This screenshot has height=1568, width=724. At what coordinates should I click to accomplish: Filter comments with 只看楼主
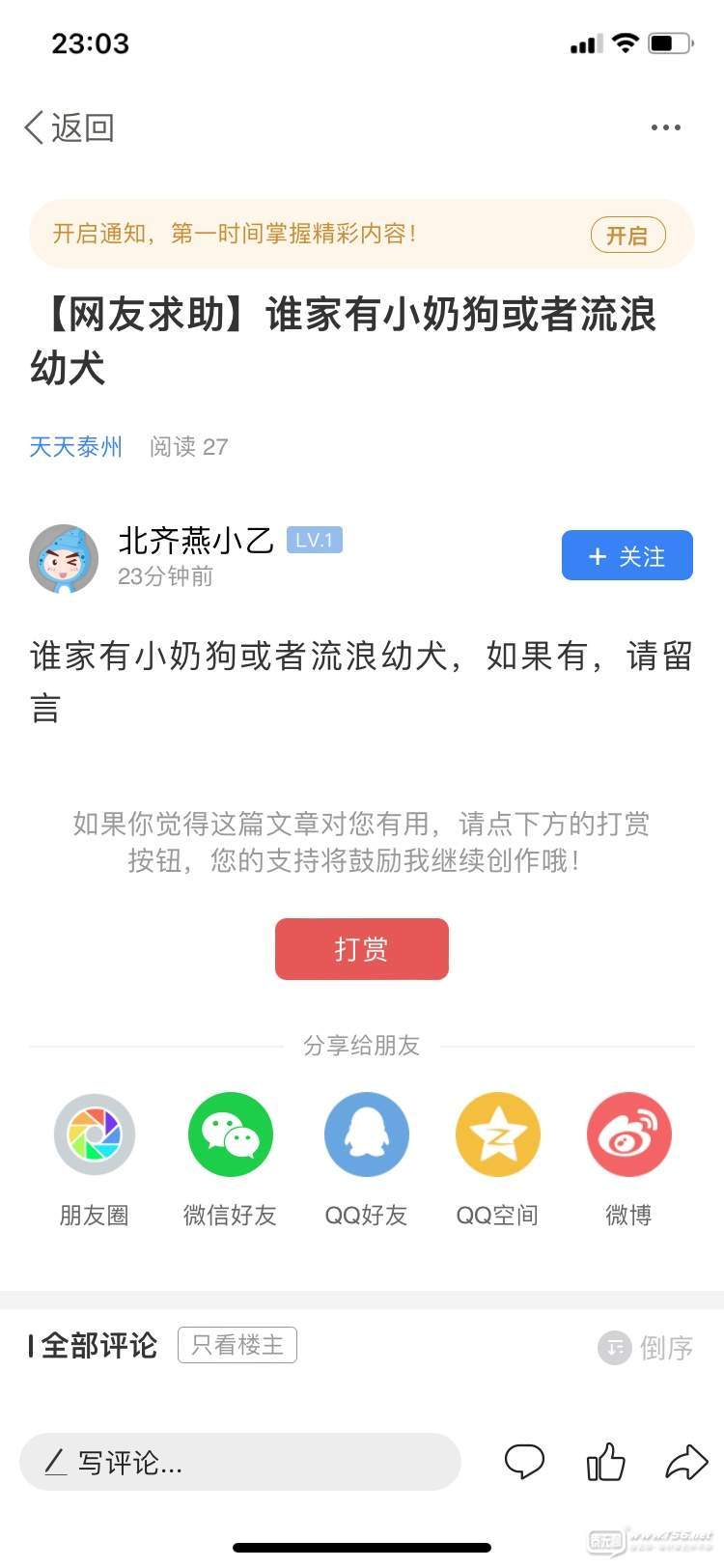coord(237,1345)
